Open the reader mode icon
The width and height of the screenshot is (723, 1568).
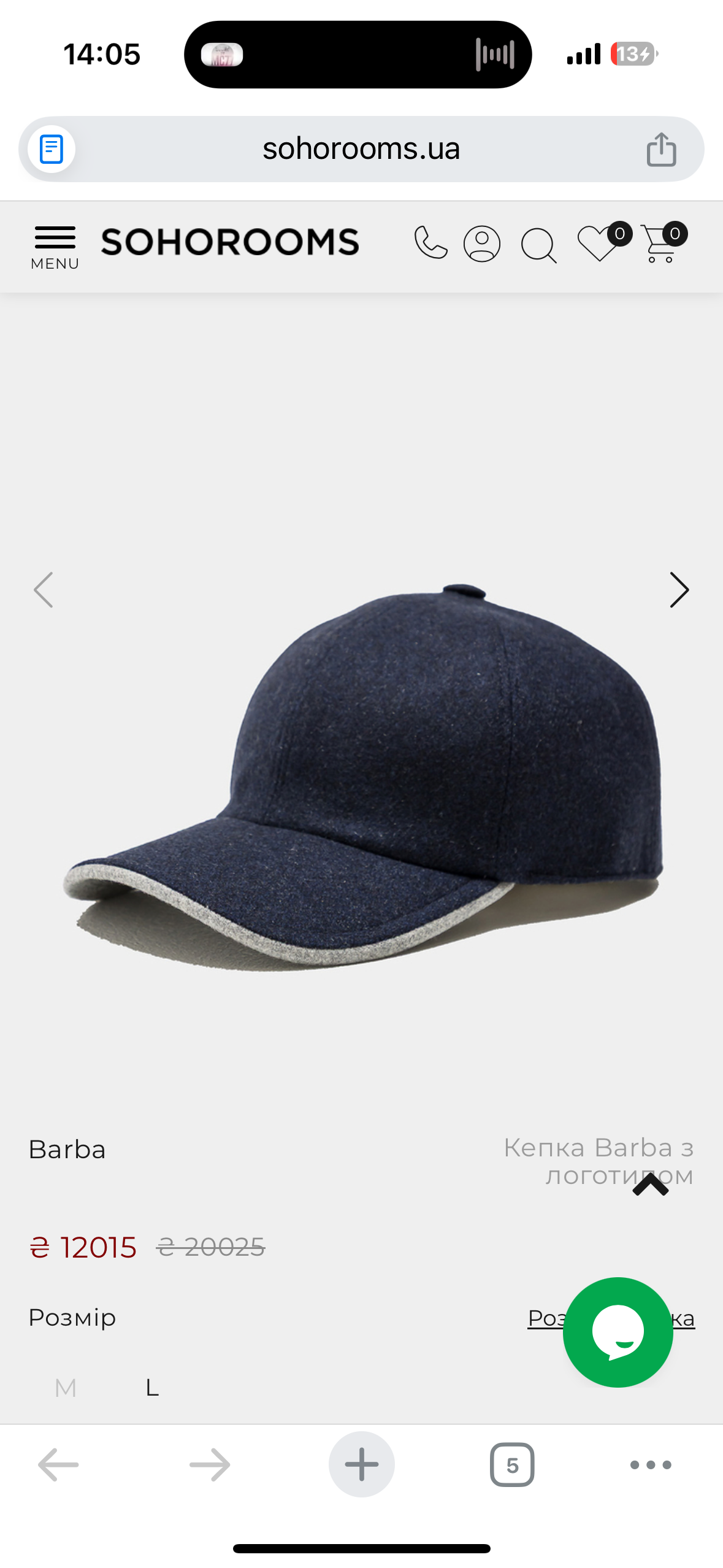click(52, 149)
